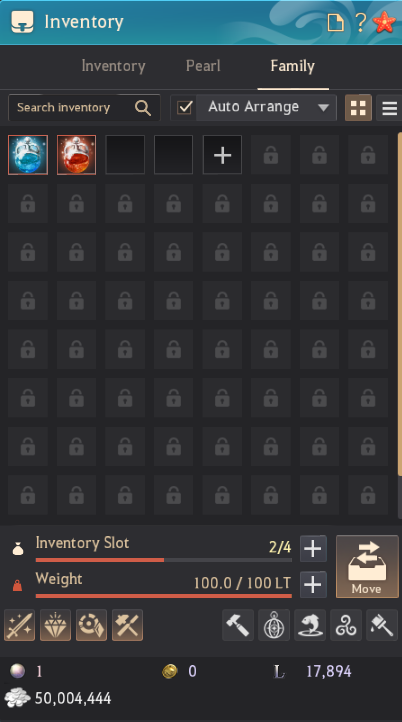Open the fish icon tool
402x722 pixels.
310,625
